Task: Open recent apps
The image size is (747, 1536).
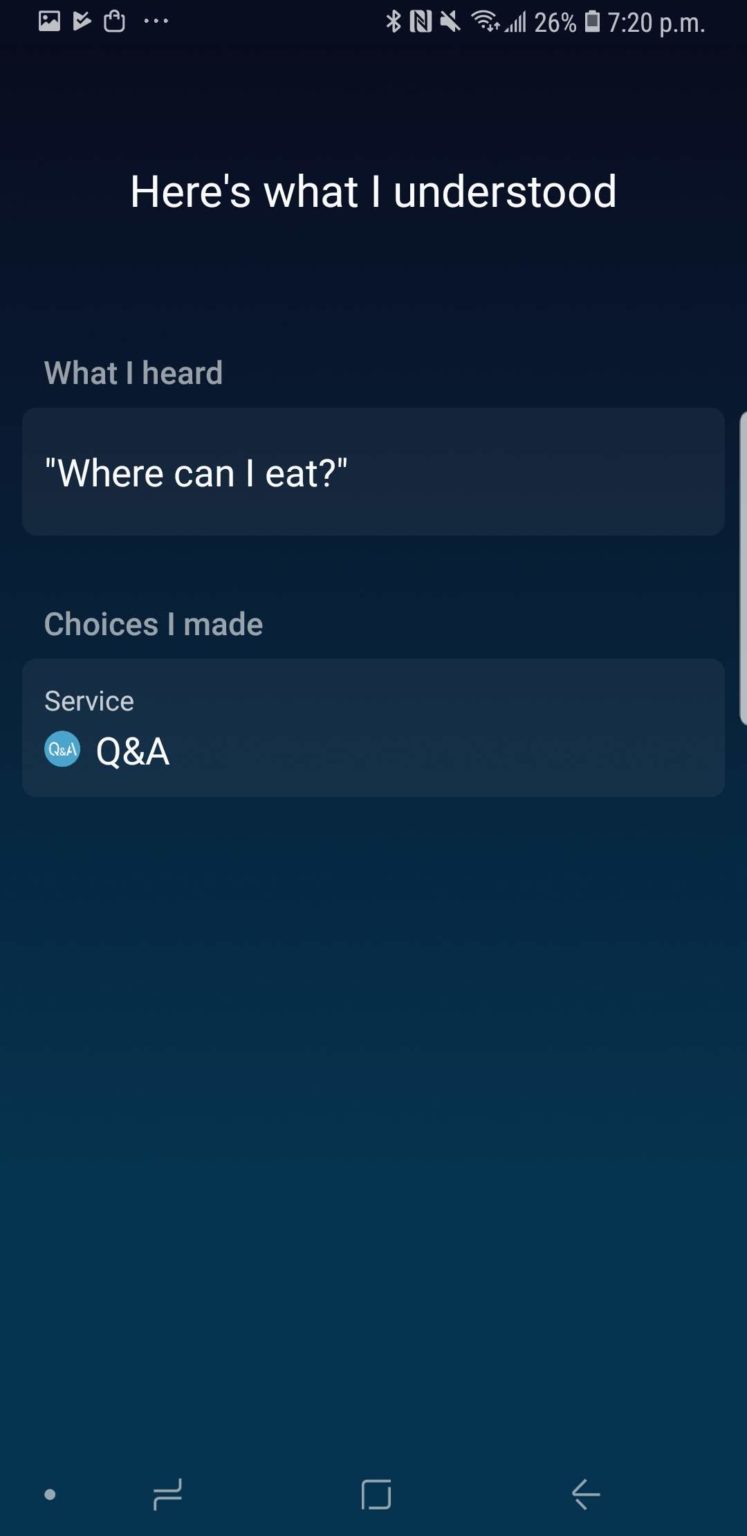Action: coord(167,1495)
